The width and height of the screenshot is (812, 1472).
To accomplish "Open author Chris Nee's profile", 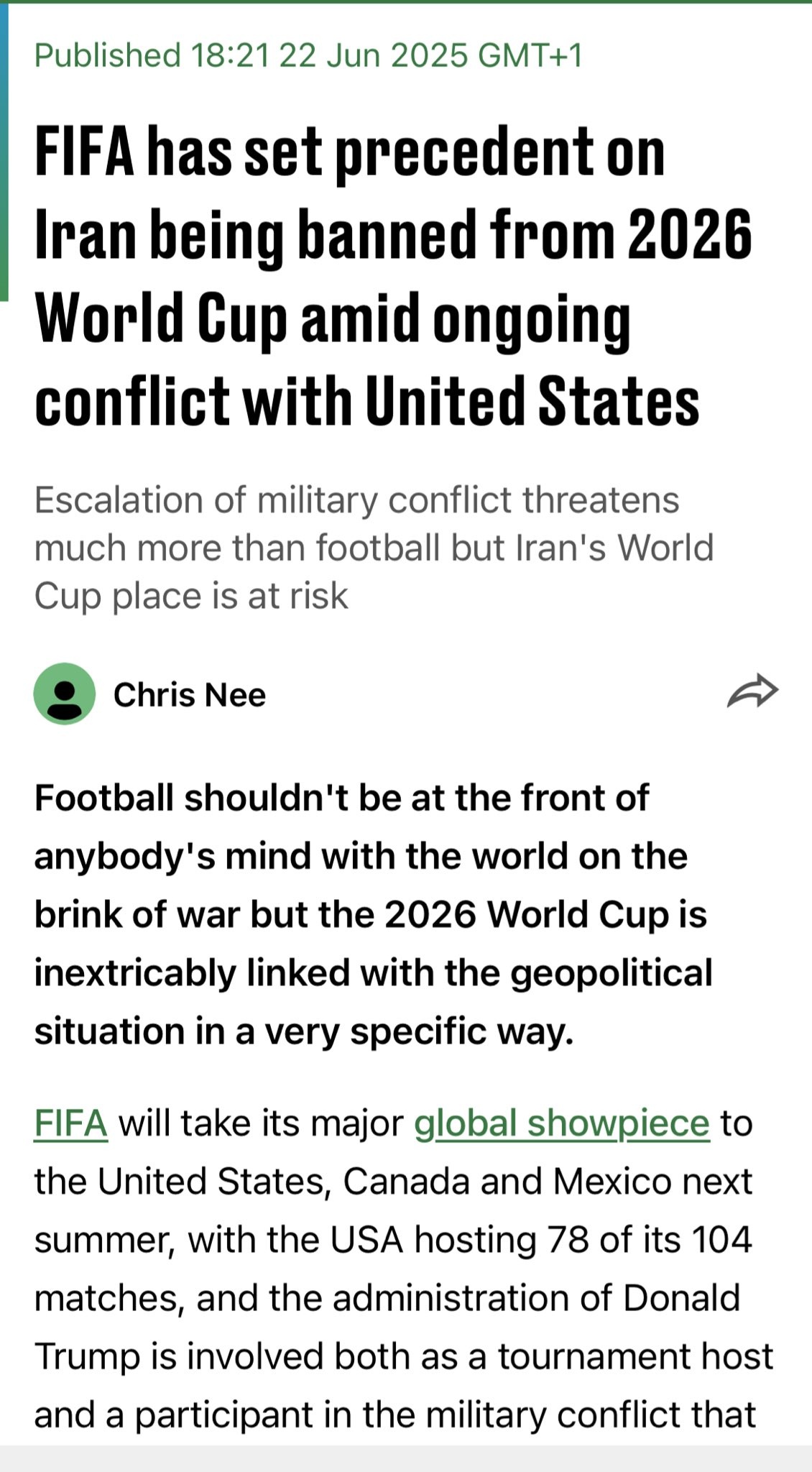I will point(190,694).
